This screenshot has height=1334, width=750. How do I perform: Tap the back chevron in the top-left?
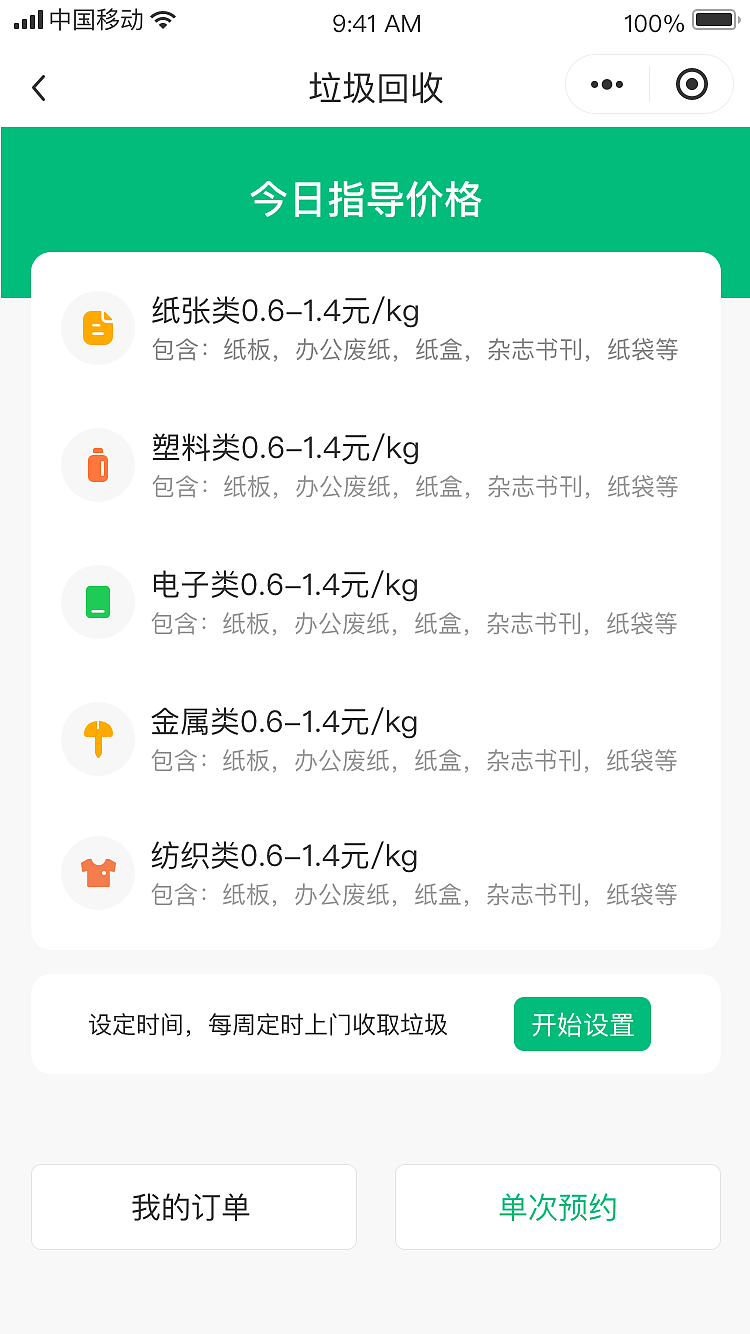click(38, 88)
